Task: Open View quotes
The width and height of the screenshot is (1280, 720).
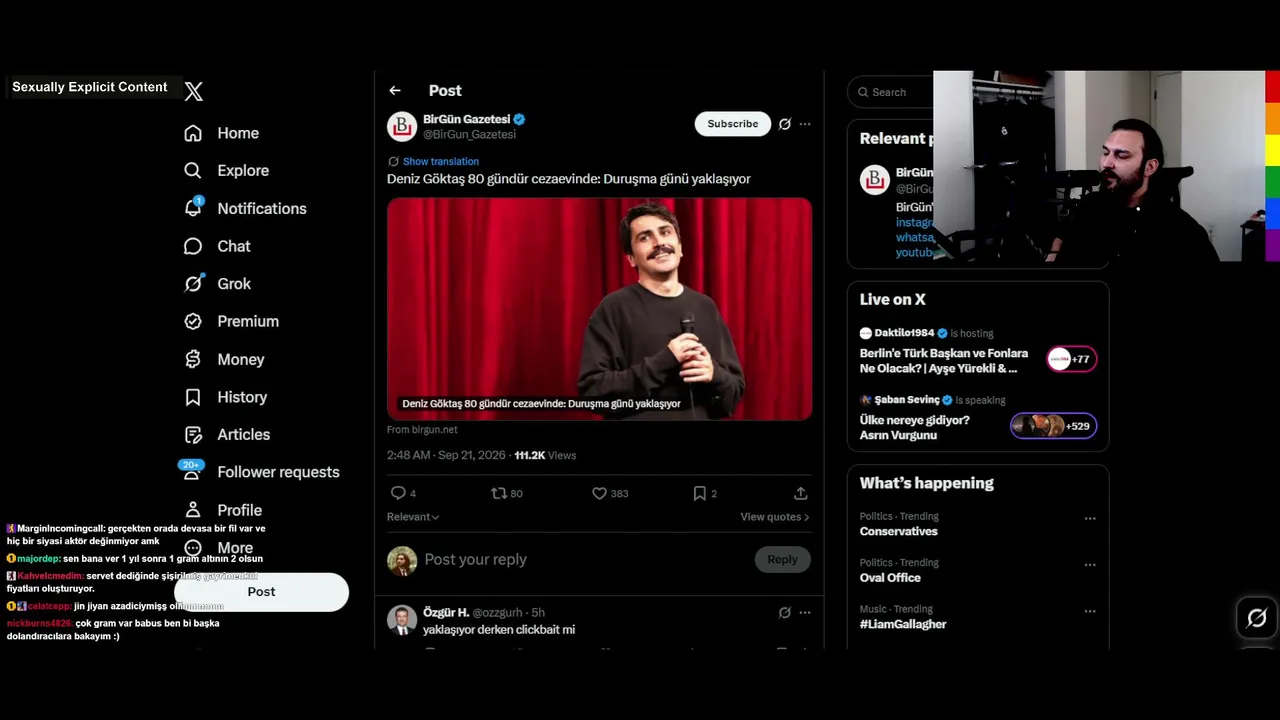Action: tap(775, 517)
